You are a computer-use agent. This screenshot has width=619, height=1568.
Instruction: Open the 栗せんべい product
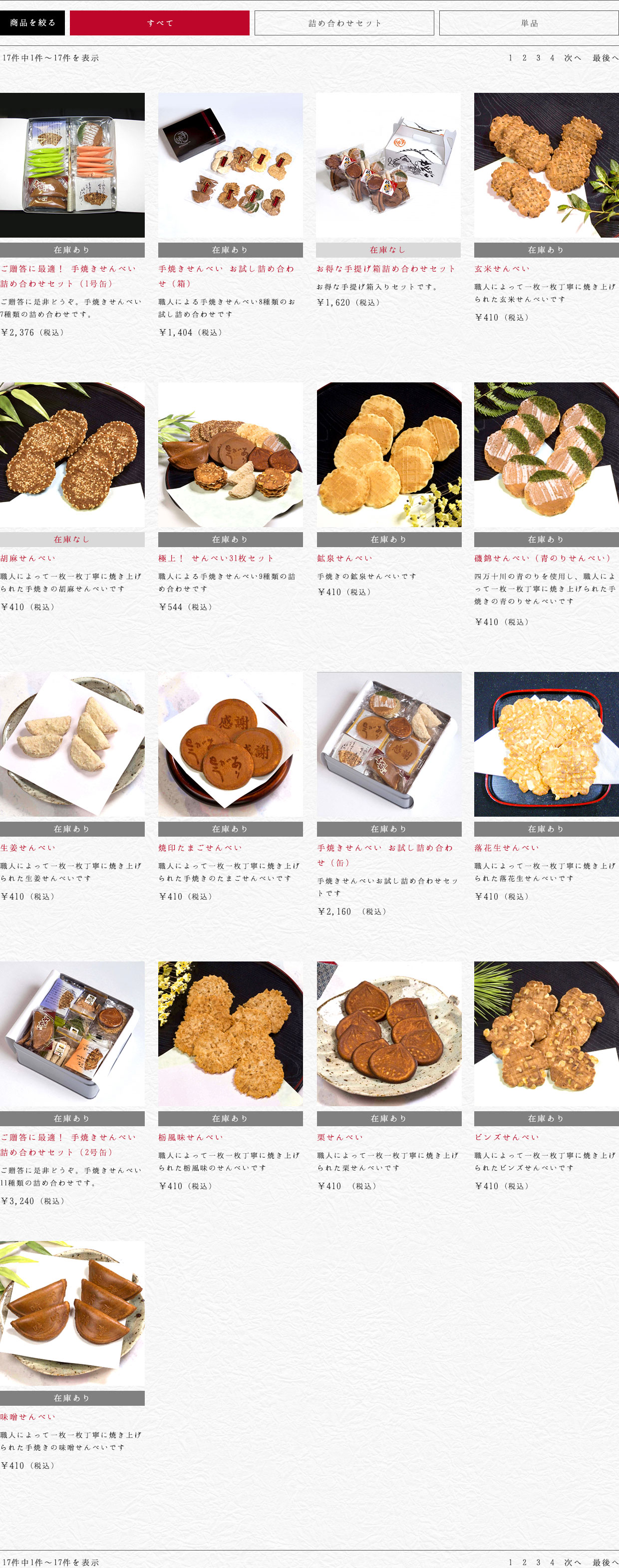point(339,1136)
